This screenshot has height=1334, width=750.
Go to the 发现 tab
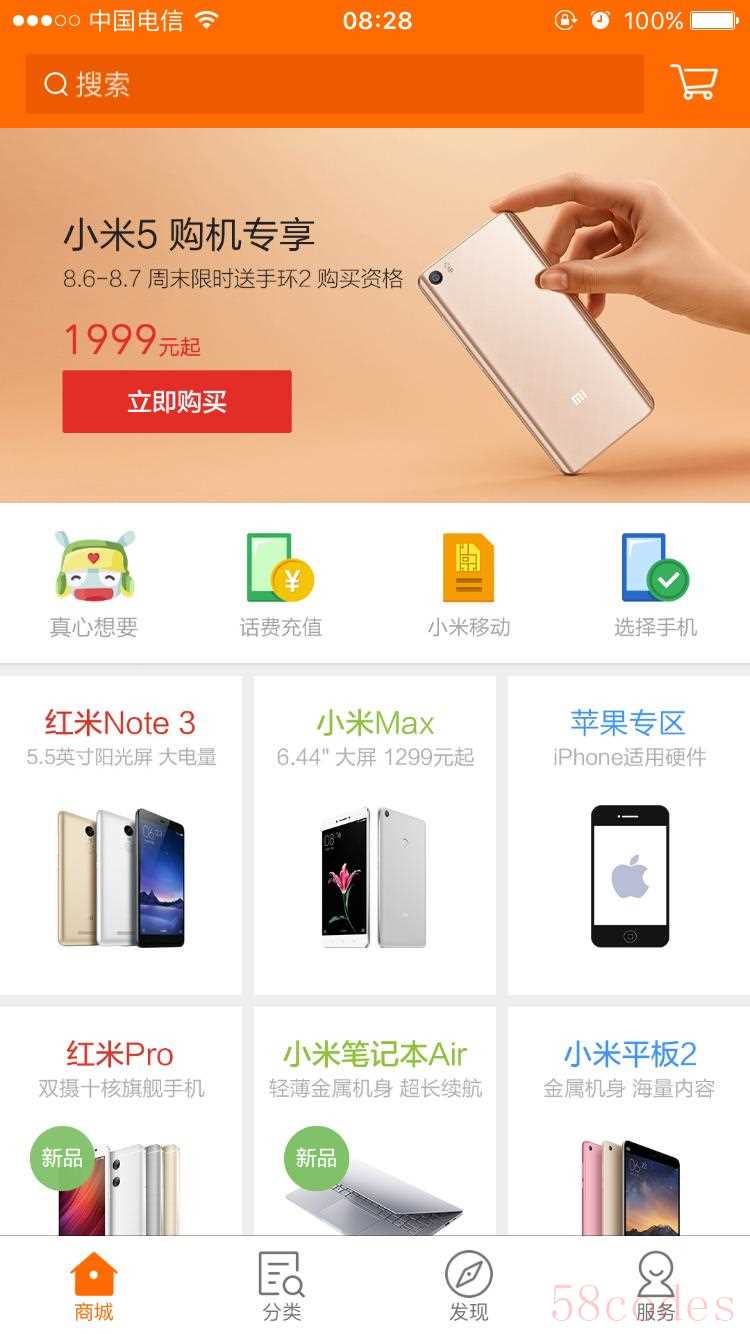(x=468, y=1286)
